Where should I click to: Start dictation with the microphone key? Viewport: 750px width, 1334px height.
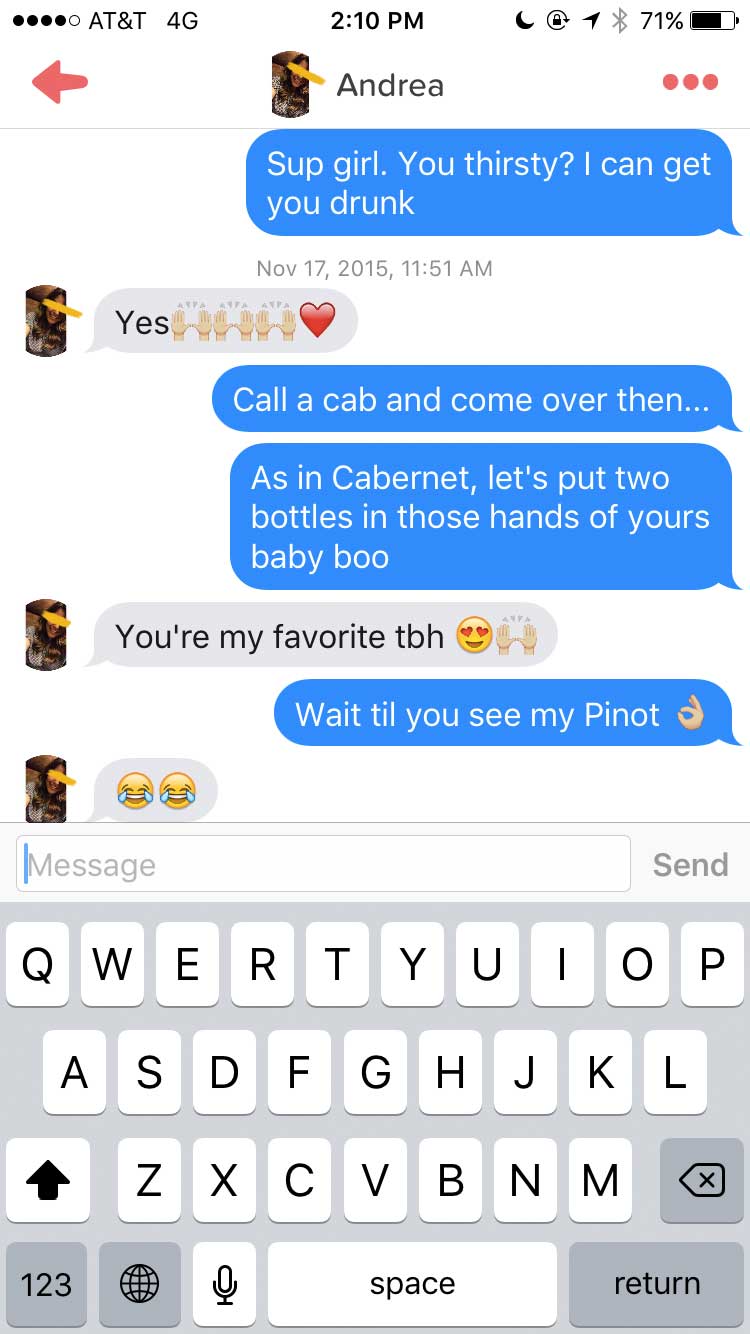[226, 1284]
